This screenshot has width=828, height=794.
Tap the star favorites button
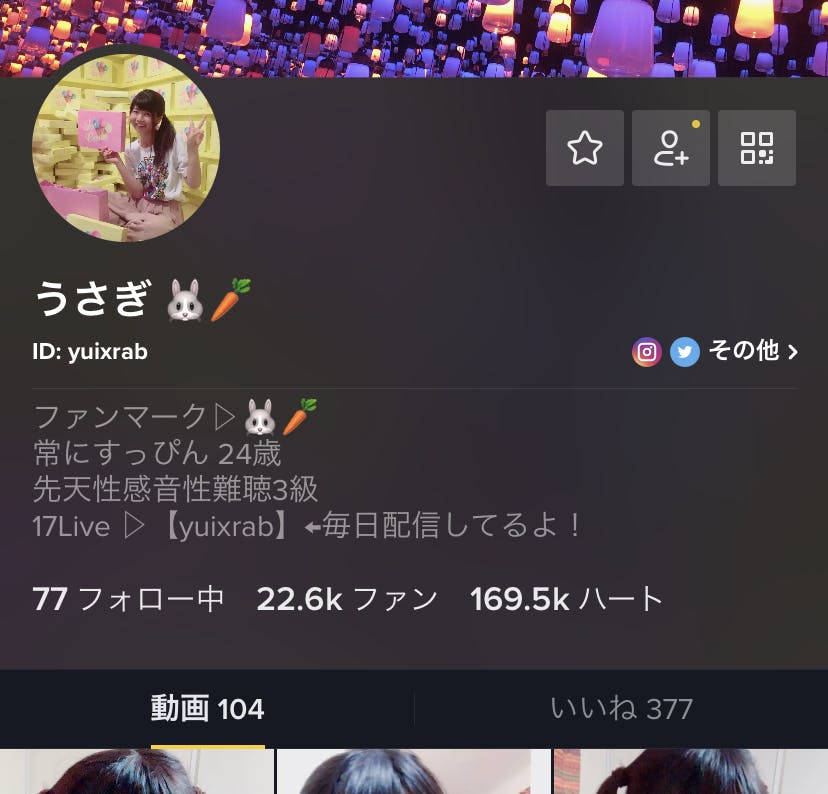click(585, 148)
